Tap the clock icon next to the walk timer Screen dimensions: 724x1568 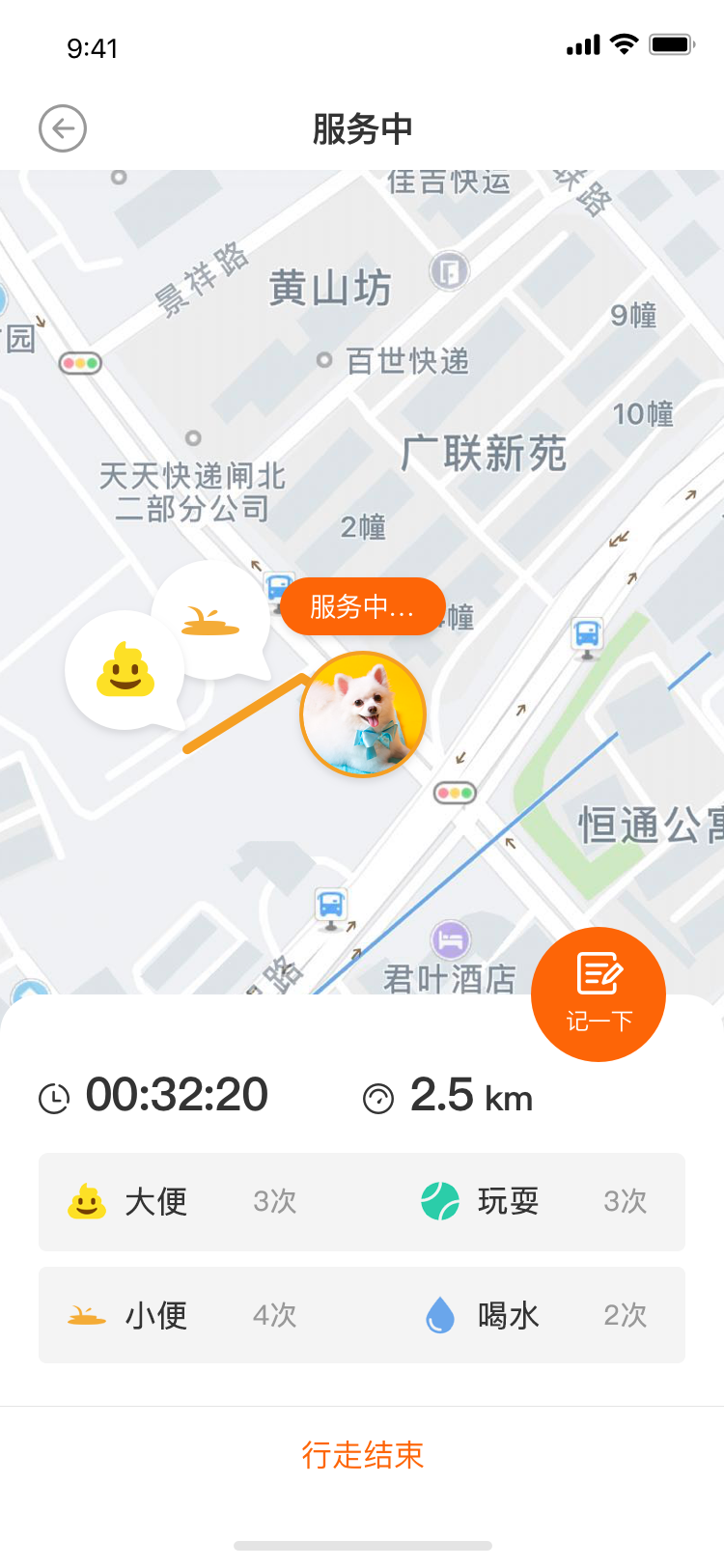coord(55,1097)
